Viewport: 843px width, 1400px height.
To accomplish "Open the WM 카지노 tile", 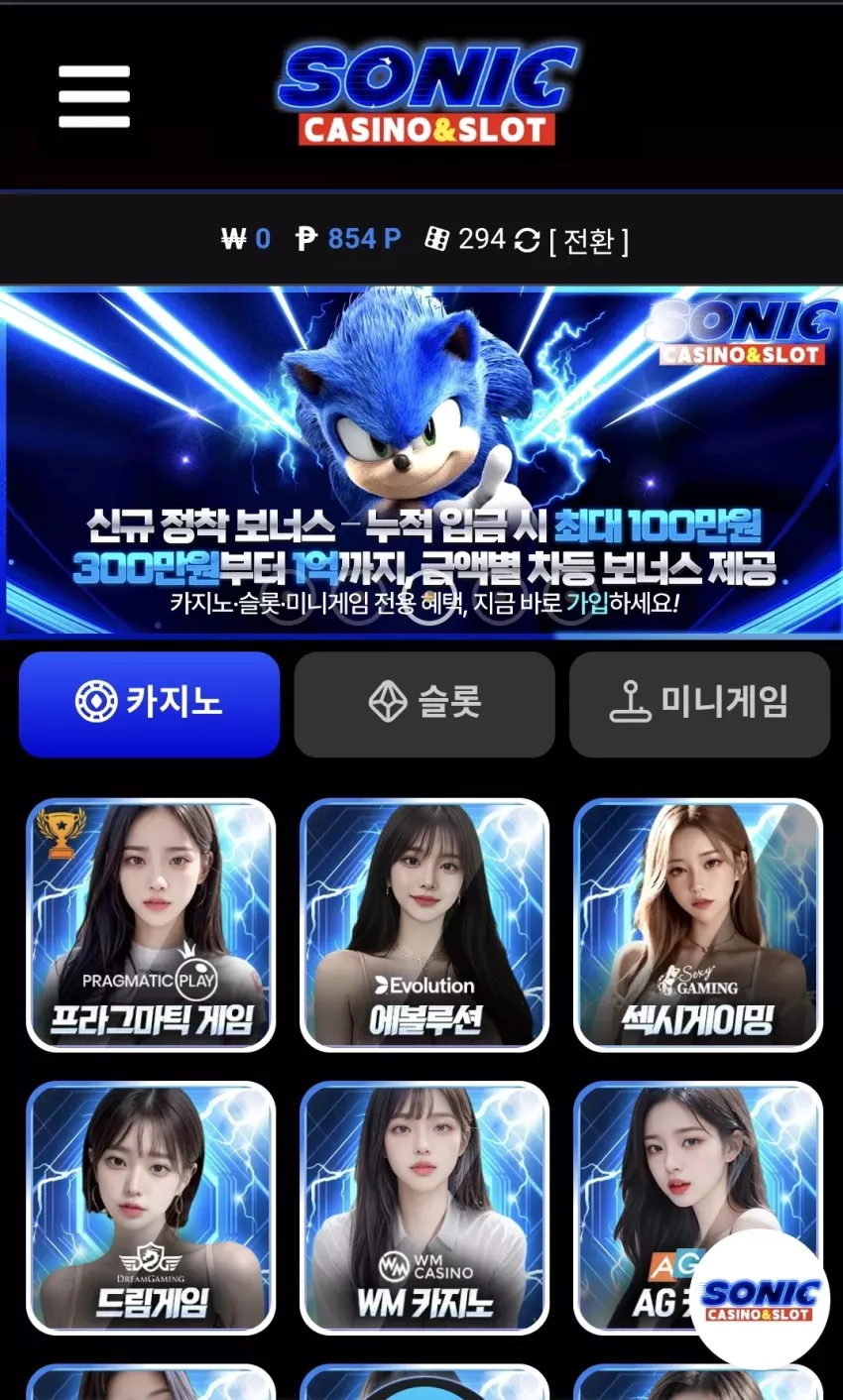I will tap(424, 1208).
